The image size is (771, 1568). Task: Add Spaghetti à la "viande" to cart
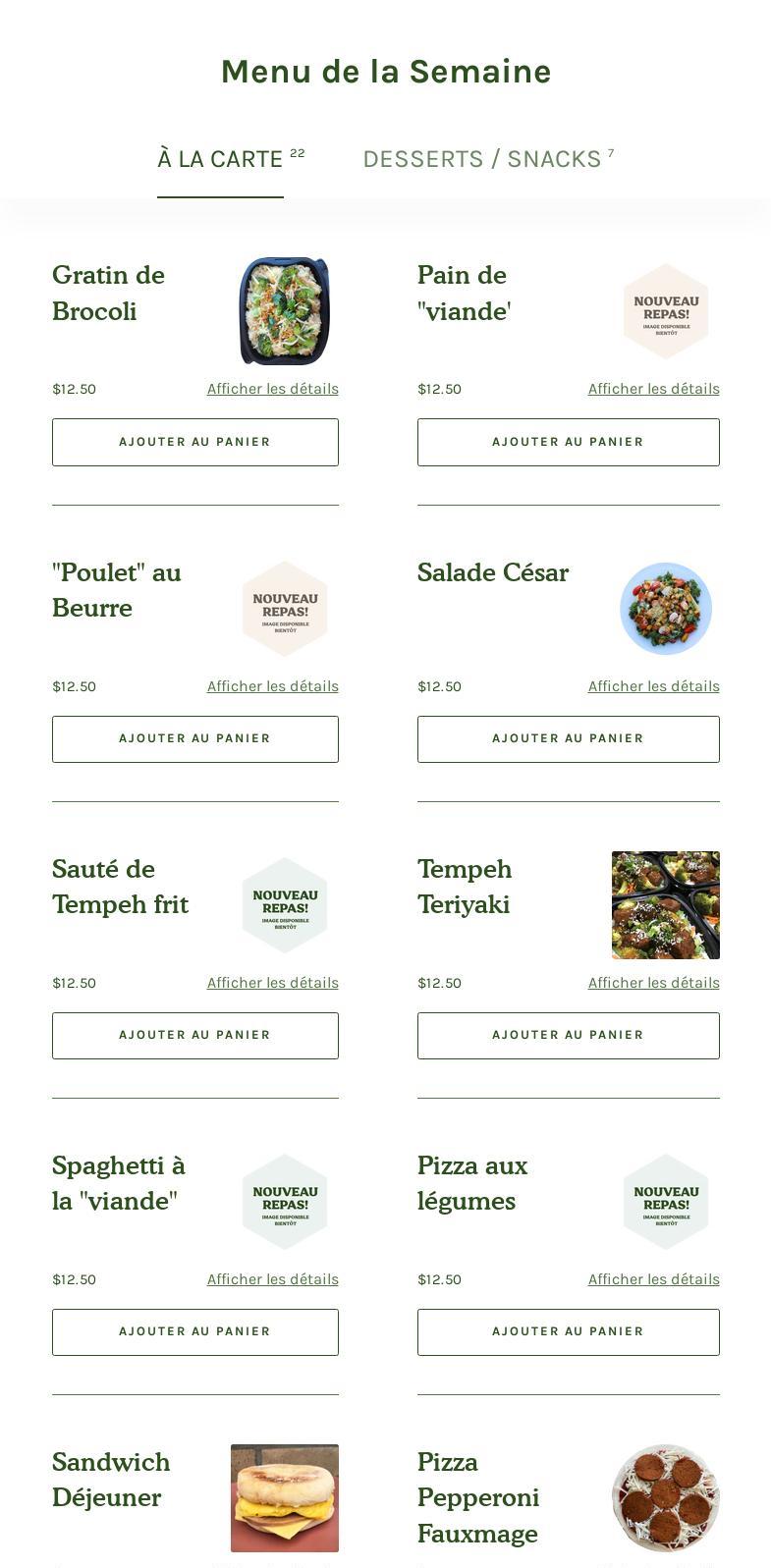pos(194,1331)
